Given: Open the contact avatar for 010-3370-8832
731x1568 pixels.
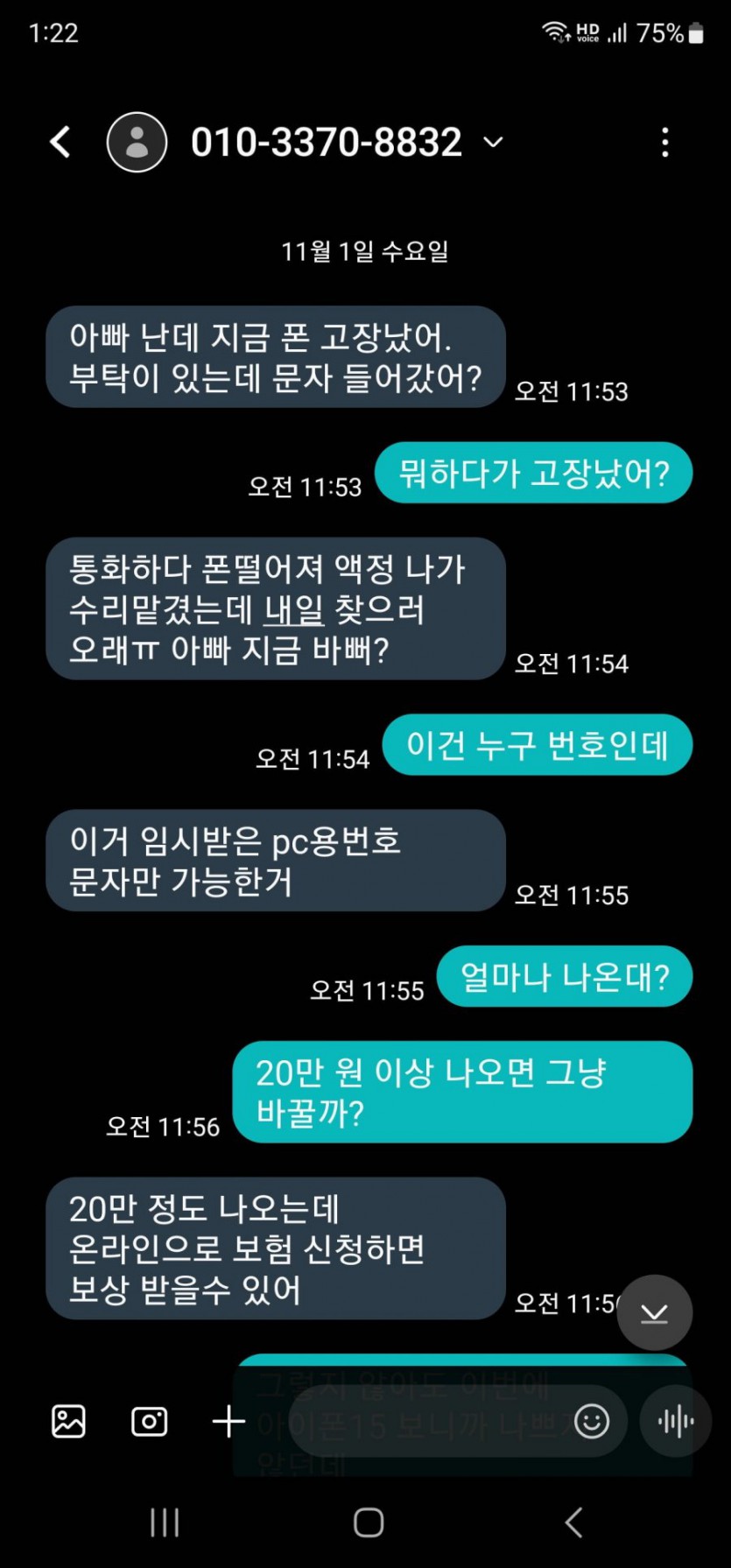Looking at the screenshot, I should coord(137,142).
